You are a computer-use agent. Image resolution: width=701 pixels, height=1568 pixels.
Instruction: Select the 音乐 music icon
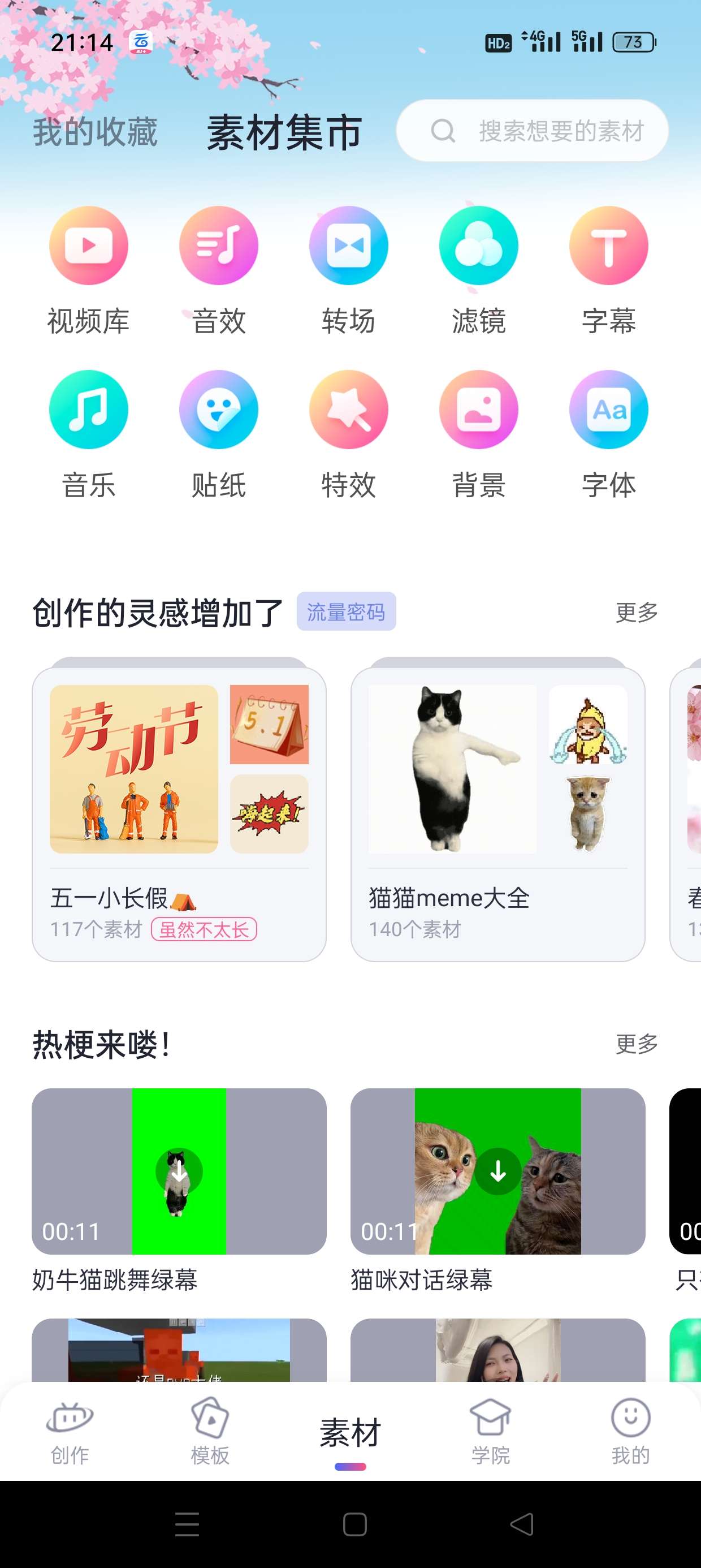click(88, 409)
